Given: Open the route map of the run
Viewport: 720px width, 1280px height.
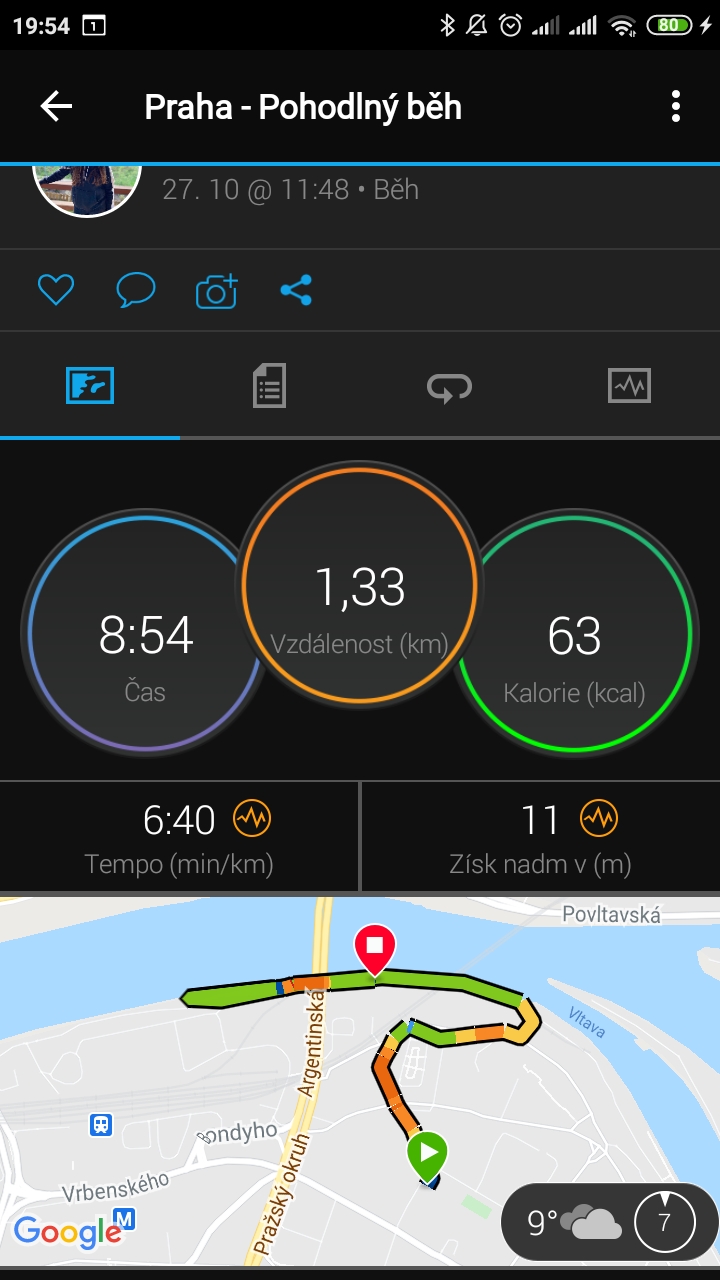Looking at the screenshot, I should click(x=360, y=1082).
